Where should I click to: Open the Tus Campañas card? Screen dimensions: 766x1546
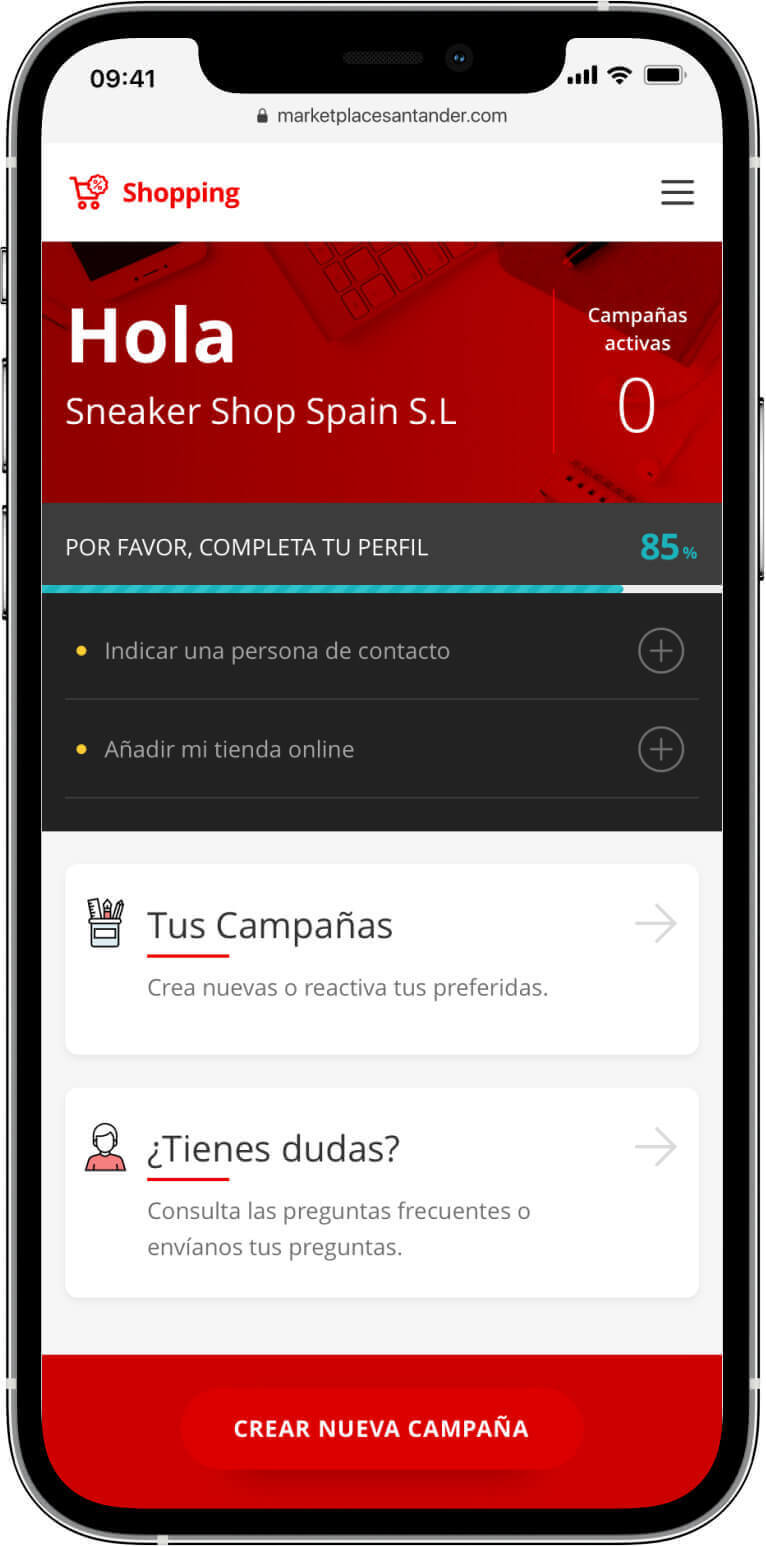point(381,958)
